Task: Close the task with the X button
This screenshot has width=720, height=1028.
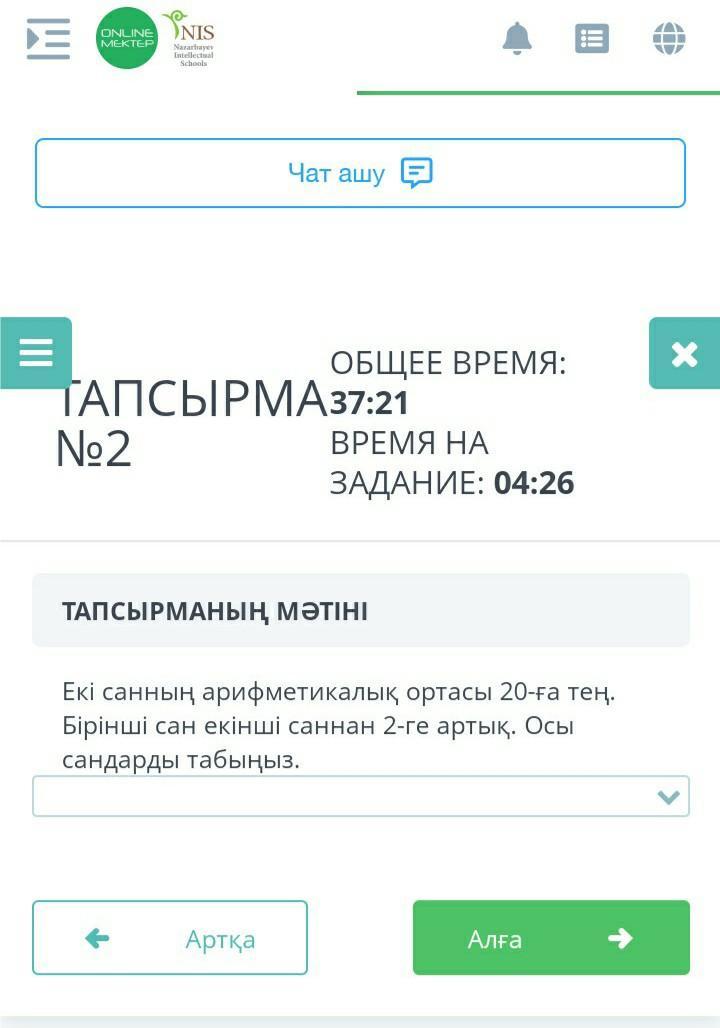Action: click(x=684, y=353)
